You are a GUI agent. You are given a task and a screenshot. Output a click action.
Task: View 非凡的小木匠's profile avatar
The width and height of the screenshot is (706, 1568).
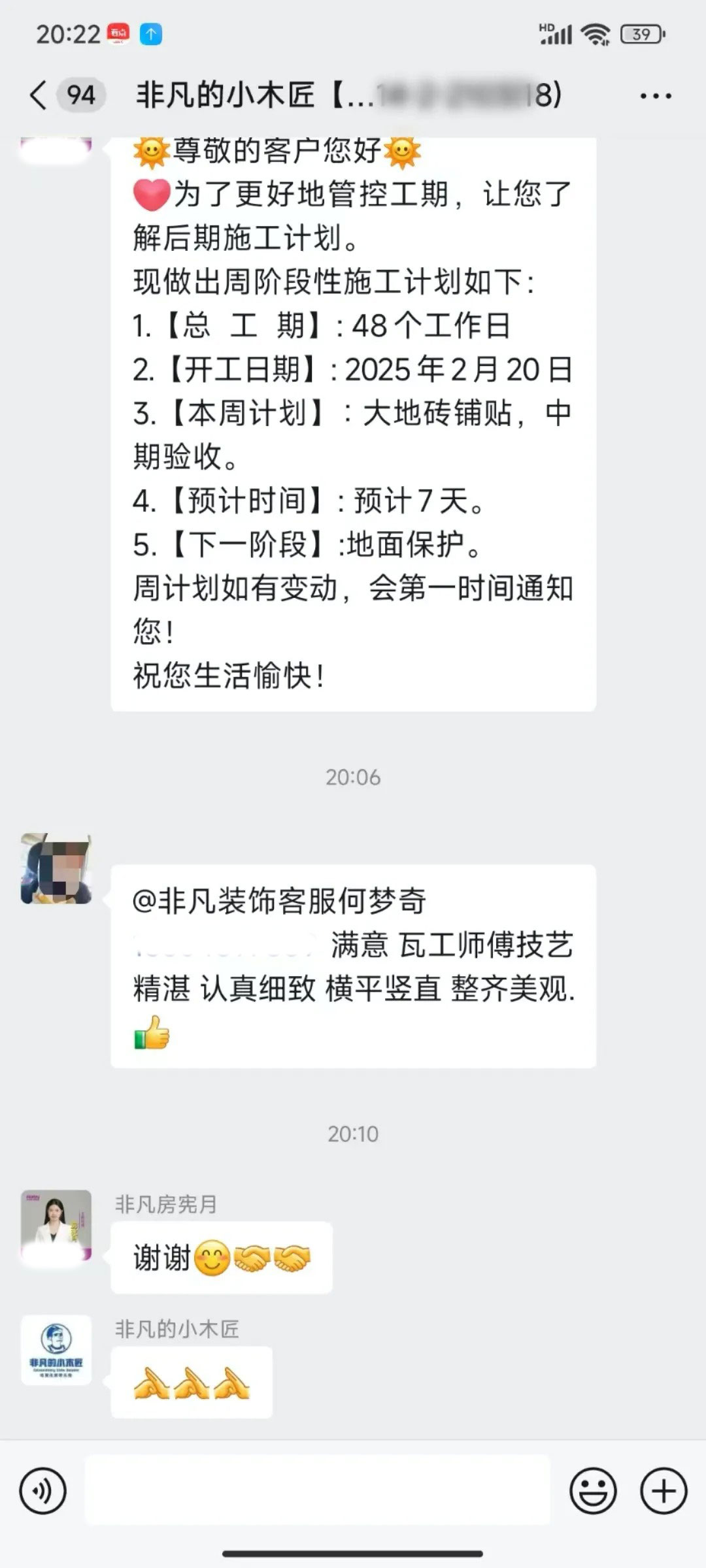[x=56, y=1350]
